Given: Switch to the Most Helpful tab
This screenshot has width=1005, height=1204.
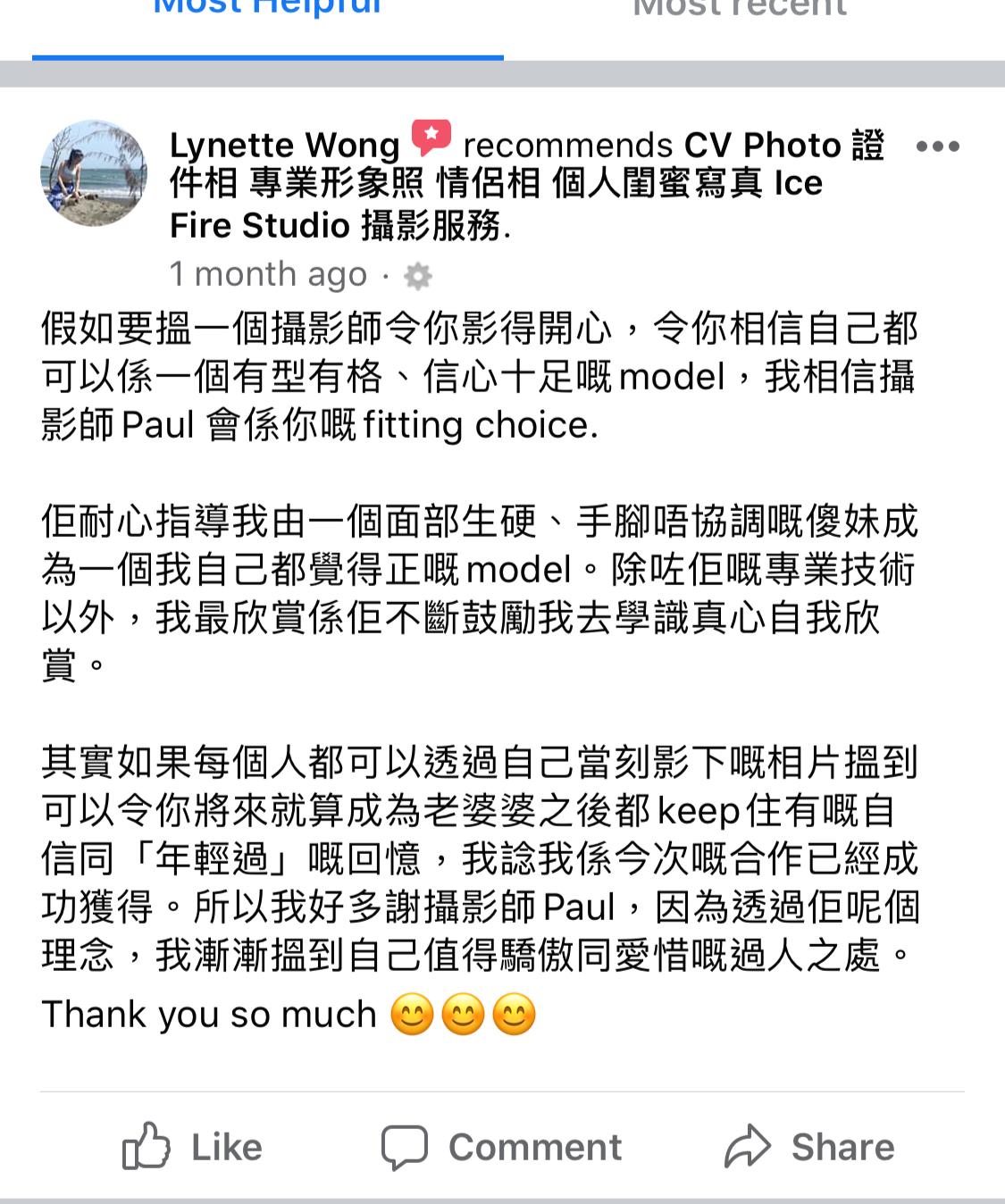Looking at the screenshot, I should point(268,11).
